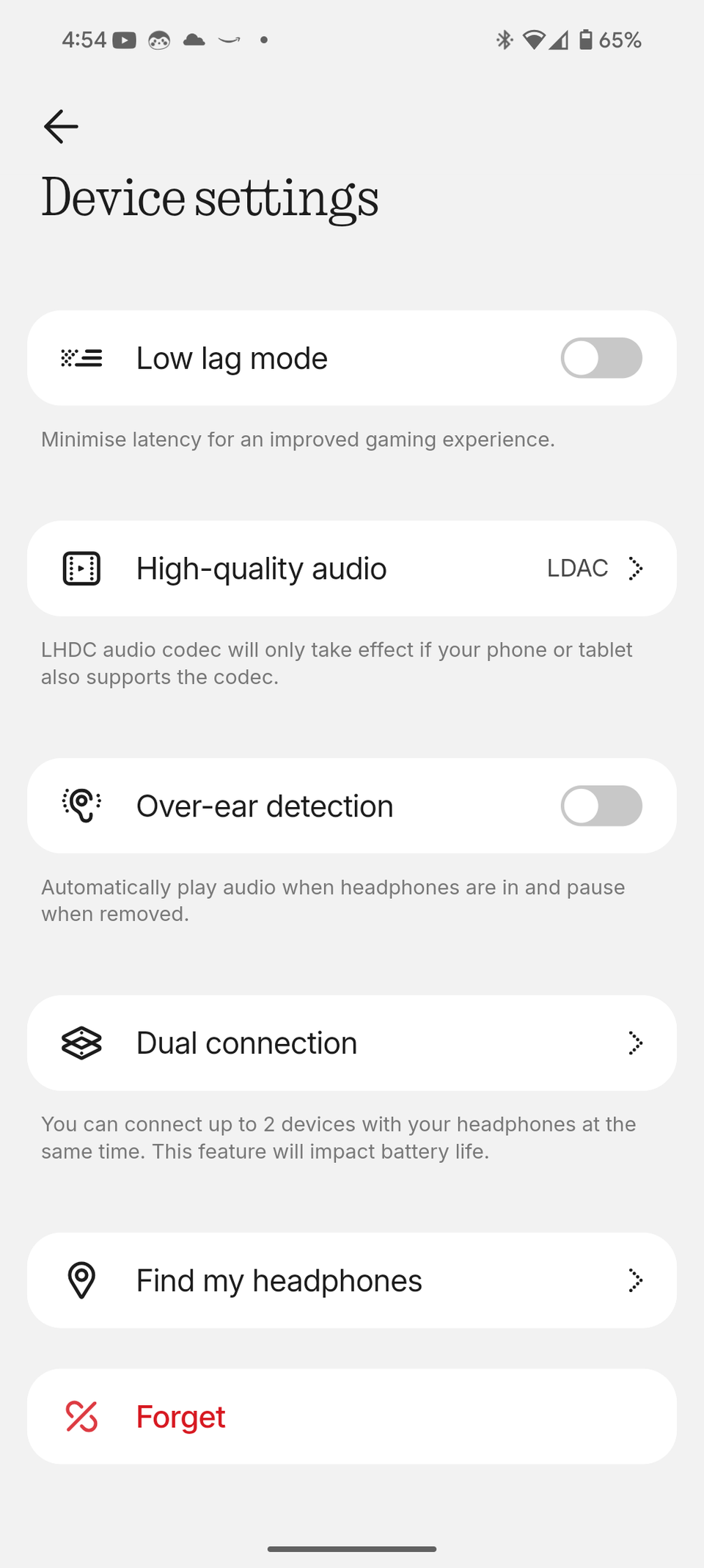The width and height of the screenshot is (704, 1568).
Task: Go back from Device settings
Action: click(61, 127)
